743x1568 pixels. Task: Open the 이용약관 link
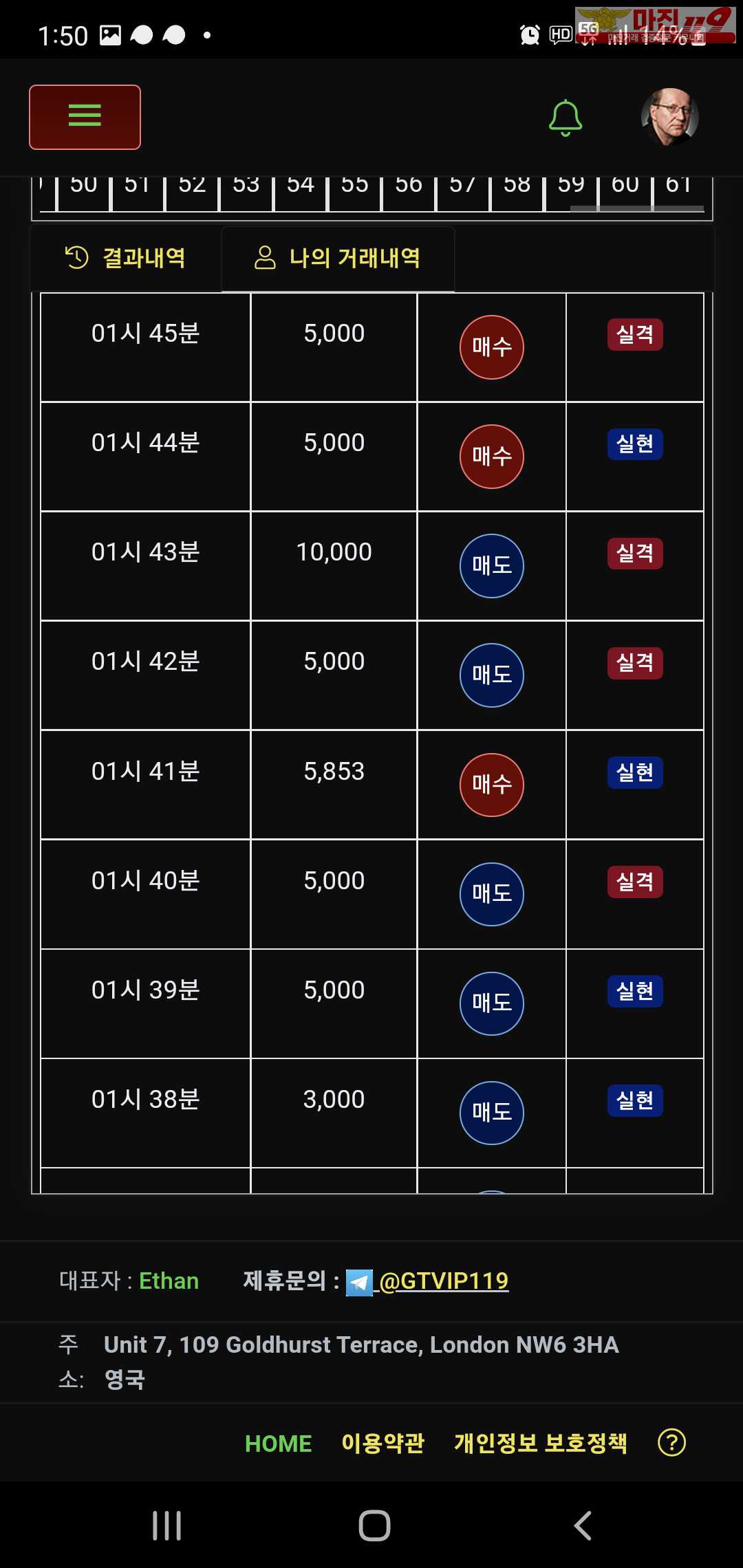pyautogui.click(x=383, y=1443)
